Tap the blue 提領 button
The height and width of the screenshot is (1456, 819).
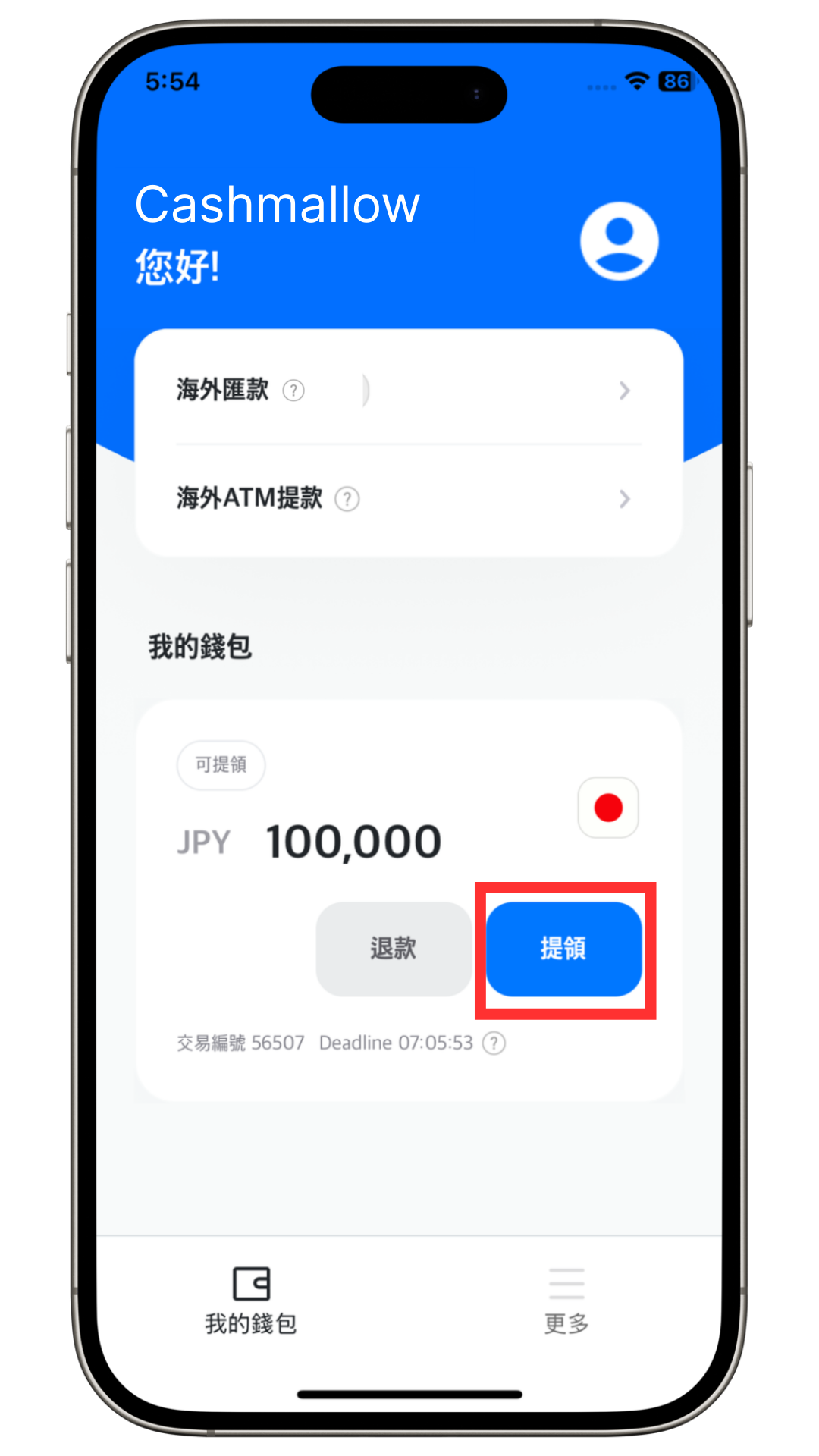point(563,949)
